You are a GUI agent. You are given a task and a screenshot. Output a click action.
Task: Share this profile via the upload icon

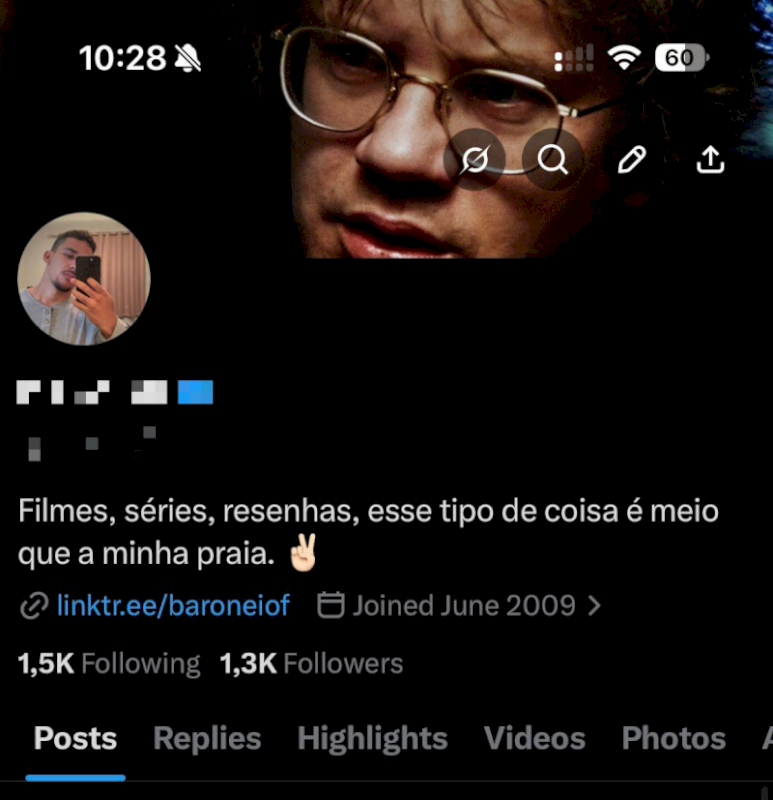click(x=711, y=160)
